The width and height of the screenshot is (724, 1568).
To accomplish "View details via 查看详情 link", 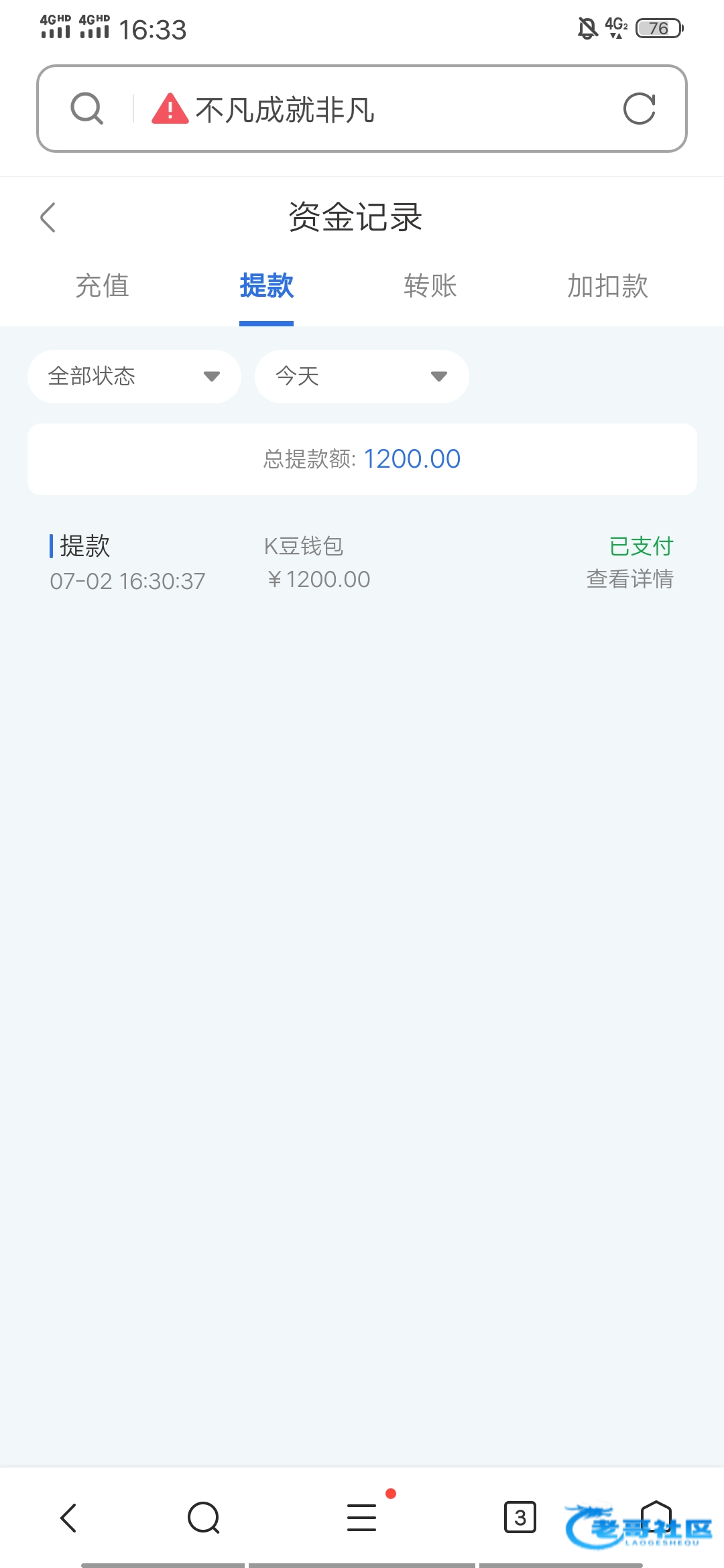I will (x=629, y=579).
